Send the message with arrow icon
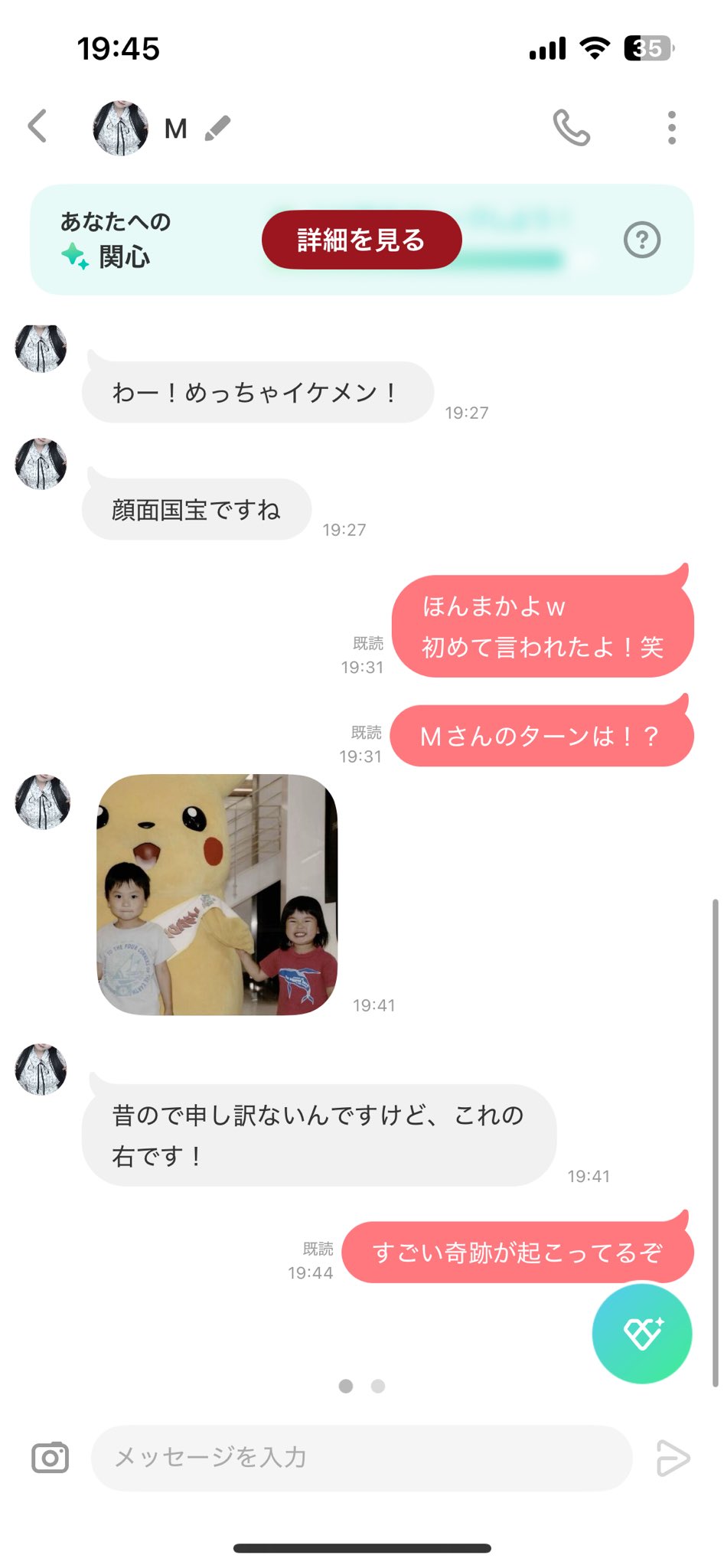 pyautogui.click(x=673, y=1457)
